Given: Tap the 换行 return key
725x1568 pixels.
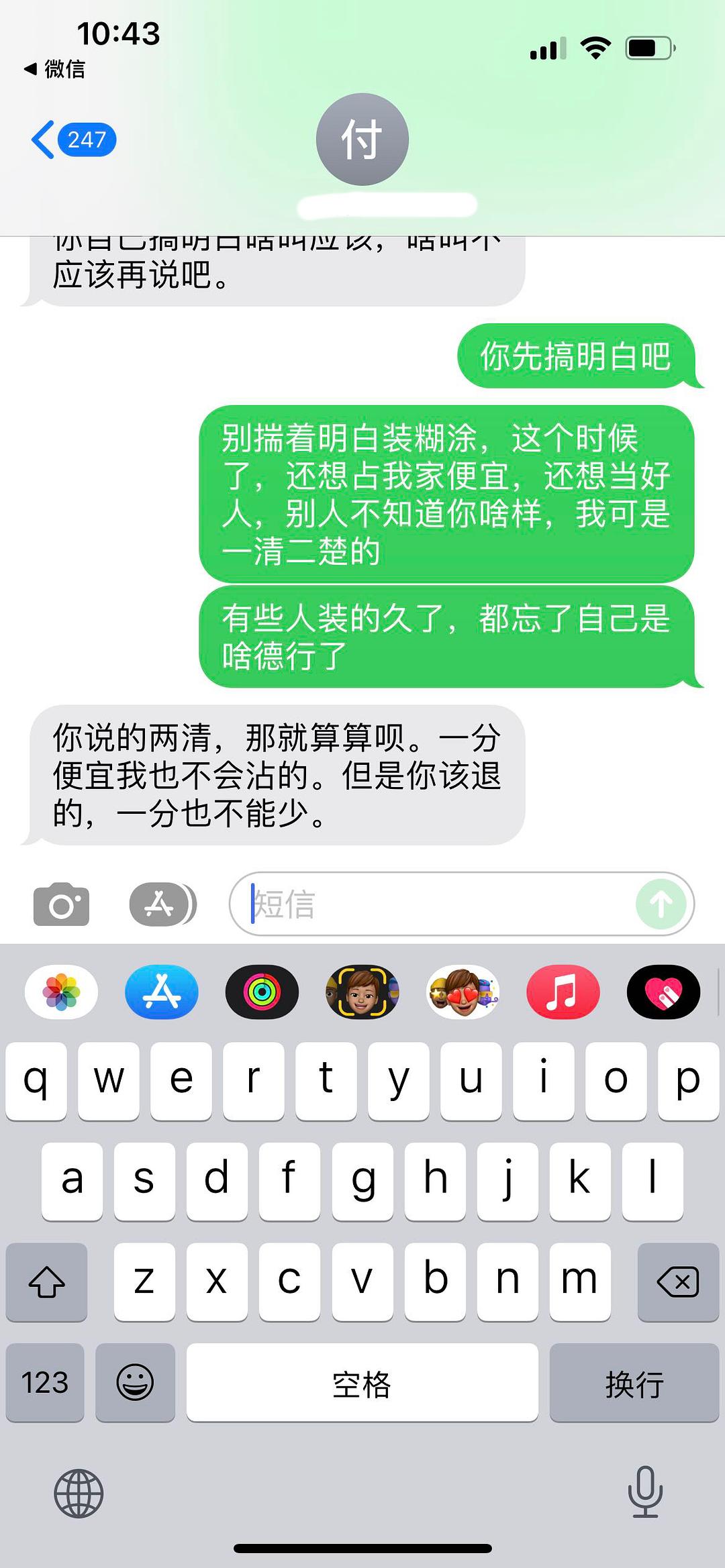Looking at the screenshot, I should pyautogui.click(x=634, y=1382).
